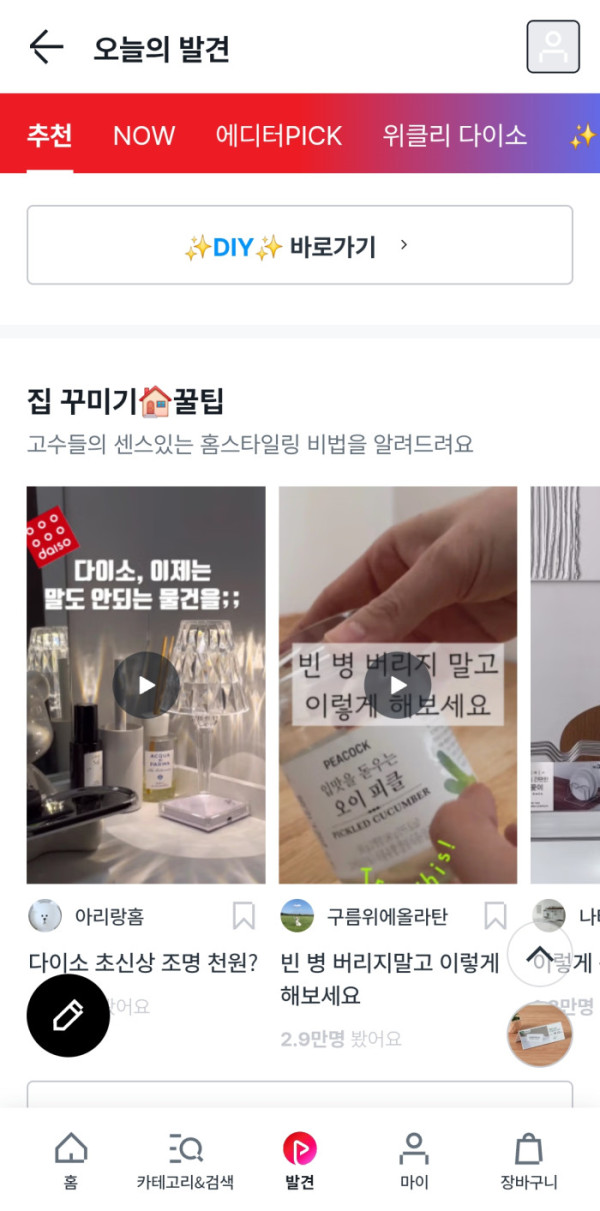
Task: Open the 마이 tab
Action: (414, 1160)
